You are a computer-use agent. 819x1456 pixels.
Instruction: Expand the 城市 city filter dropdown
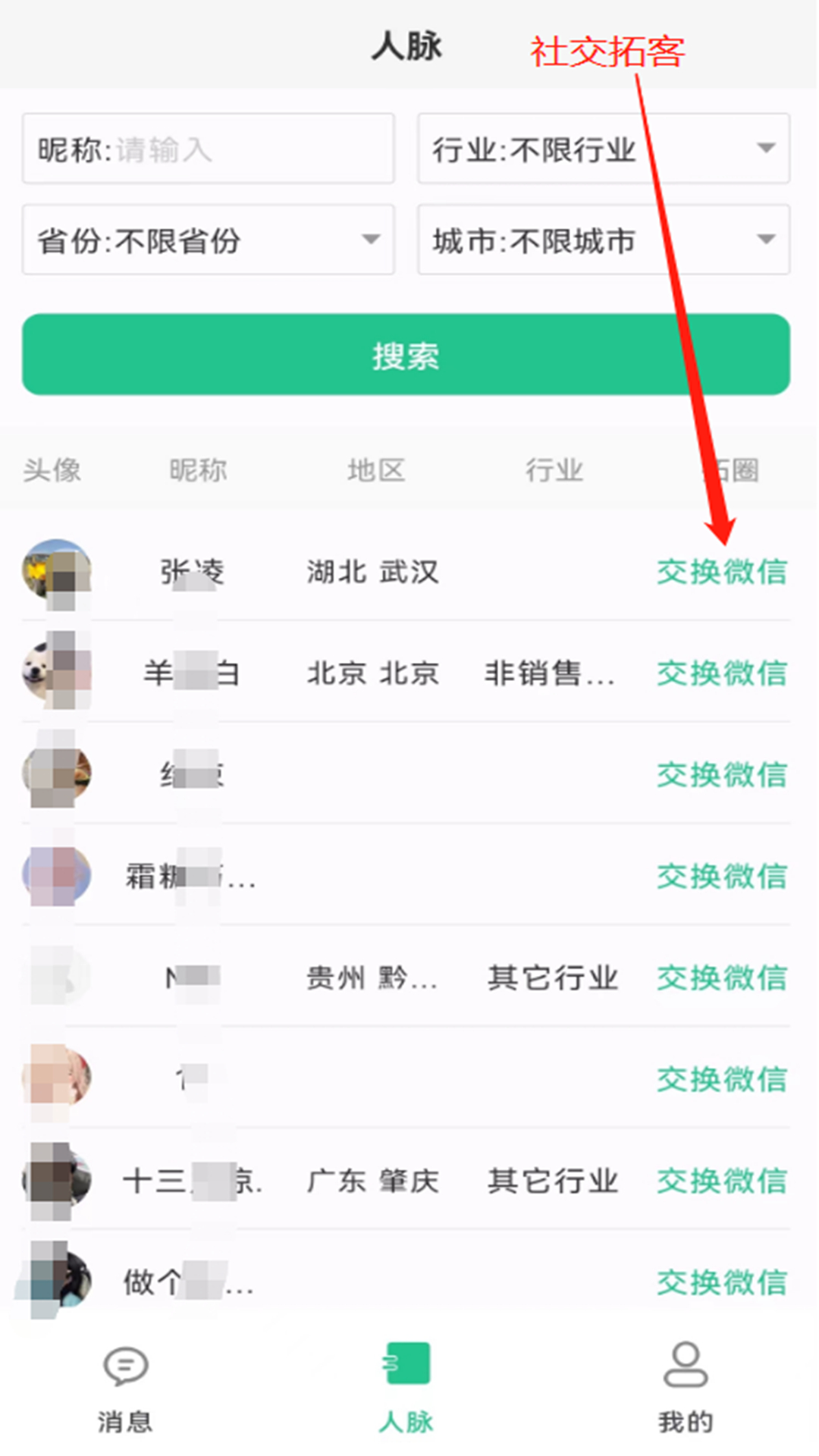point(603,240)
